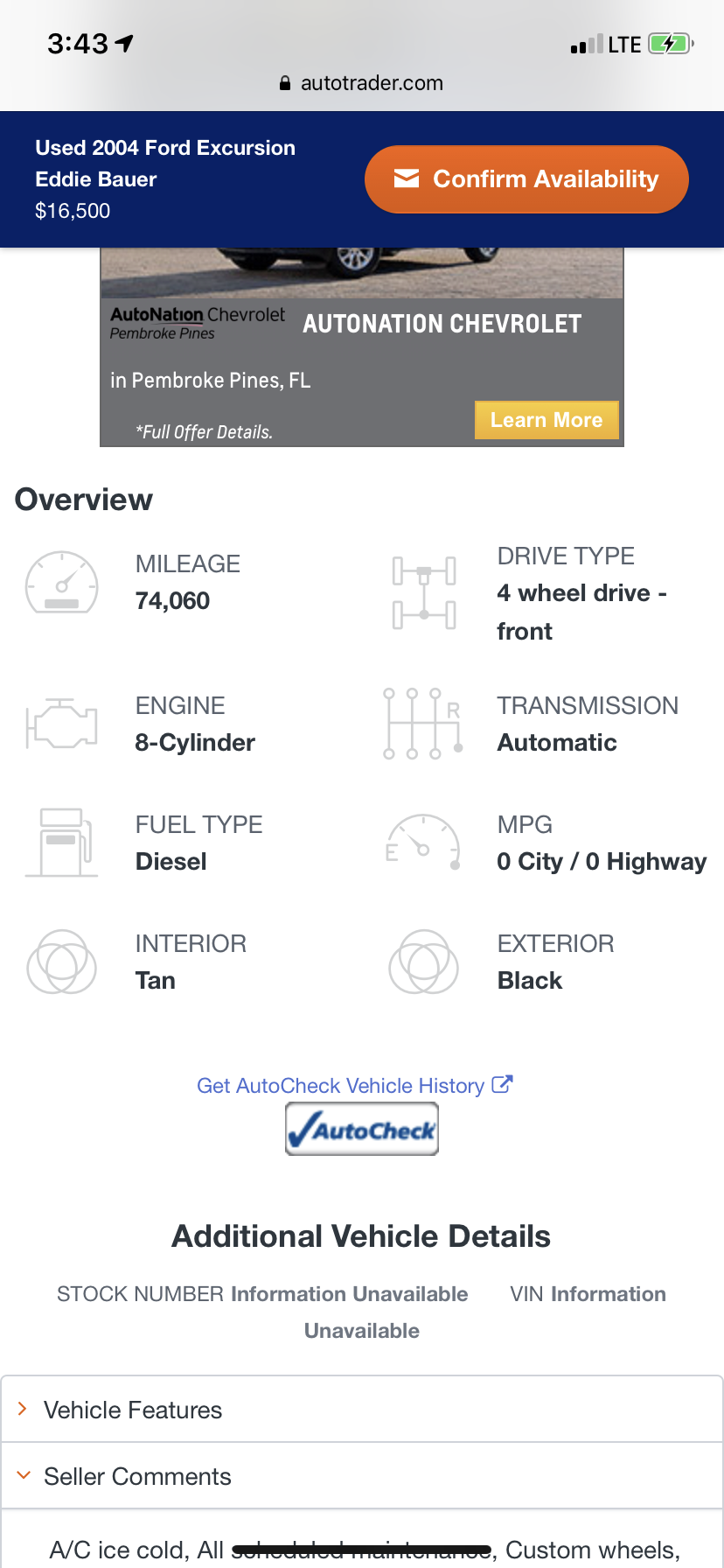Tap the AutoCheck logo badge

pyautogui.click(x=362, y=1130)
